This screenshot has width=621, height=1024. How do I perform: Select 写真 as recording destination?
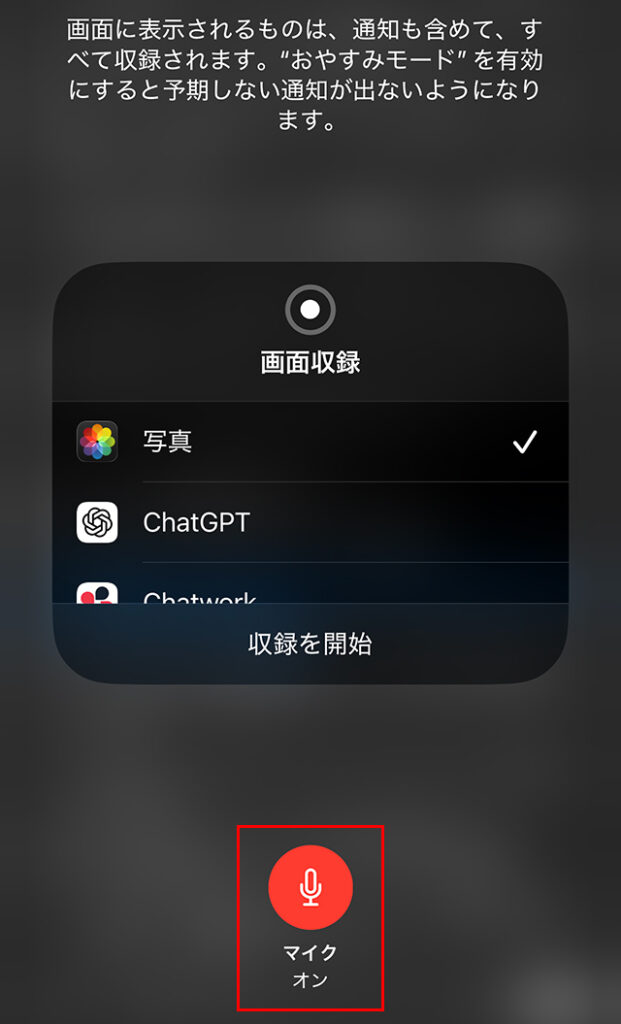tap(308, 442)
